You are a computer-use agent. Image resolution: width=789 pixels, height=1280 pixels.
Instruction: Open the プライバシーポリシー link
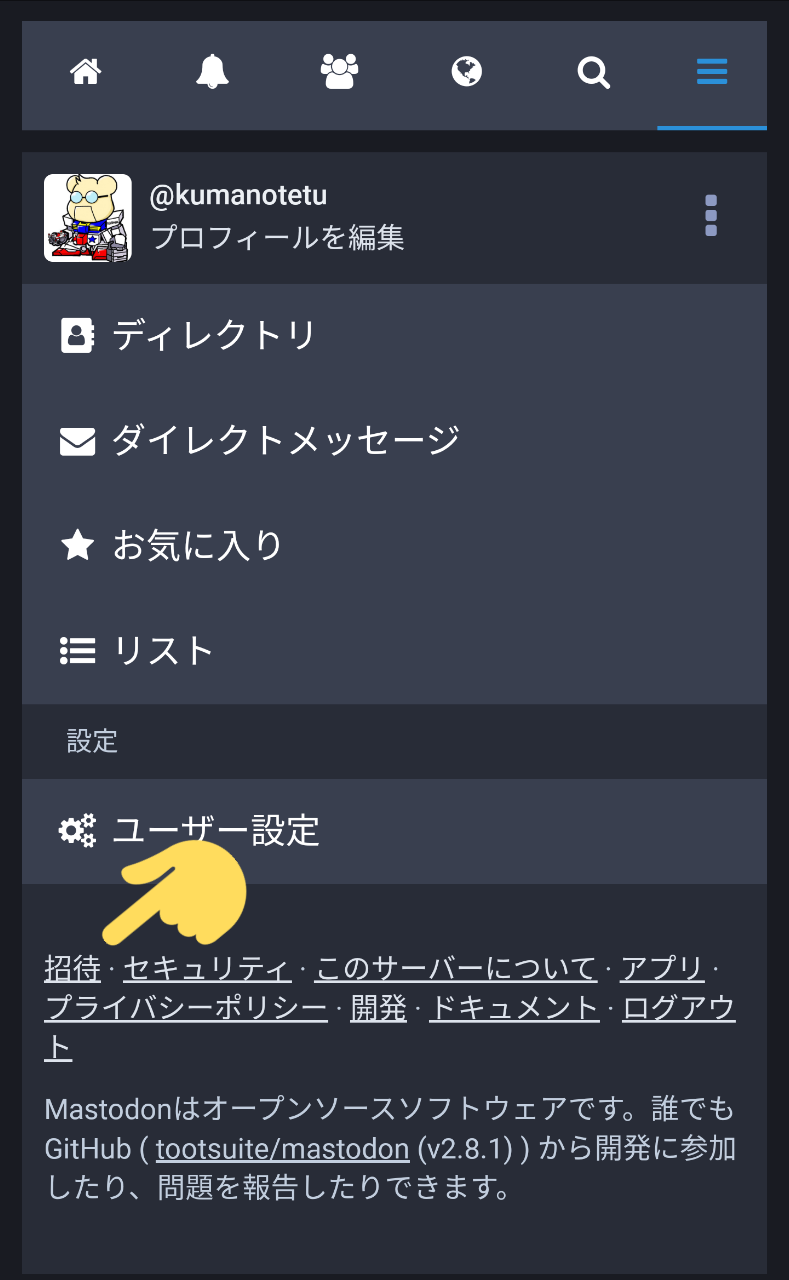(x=186, y=1008)
